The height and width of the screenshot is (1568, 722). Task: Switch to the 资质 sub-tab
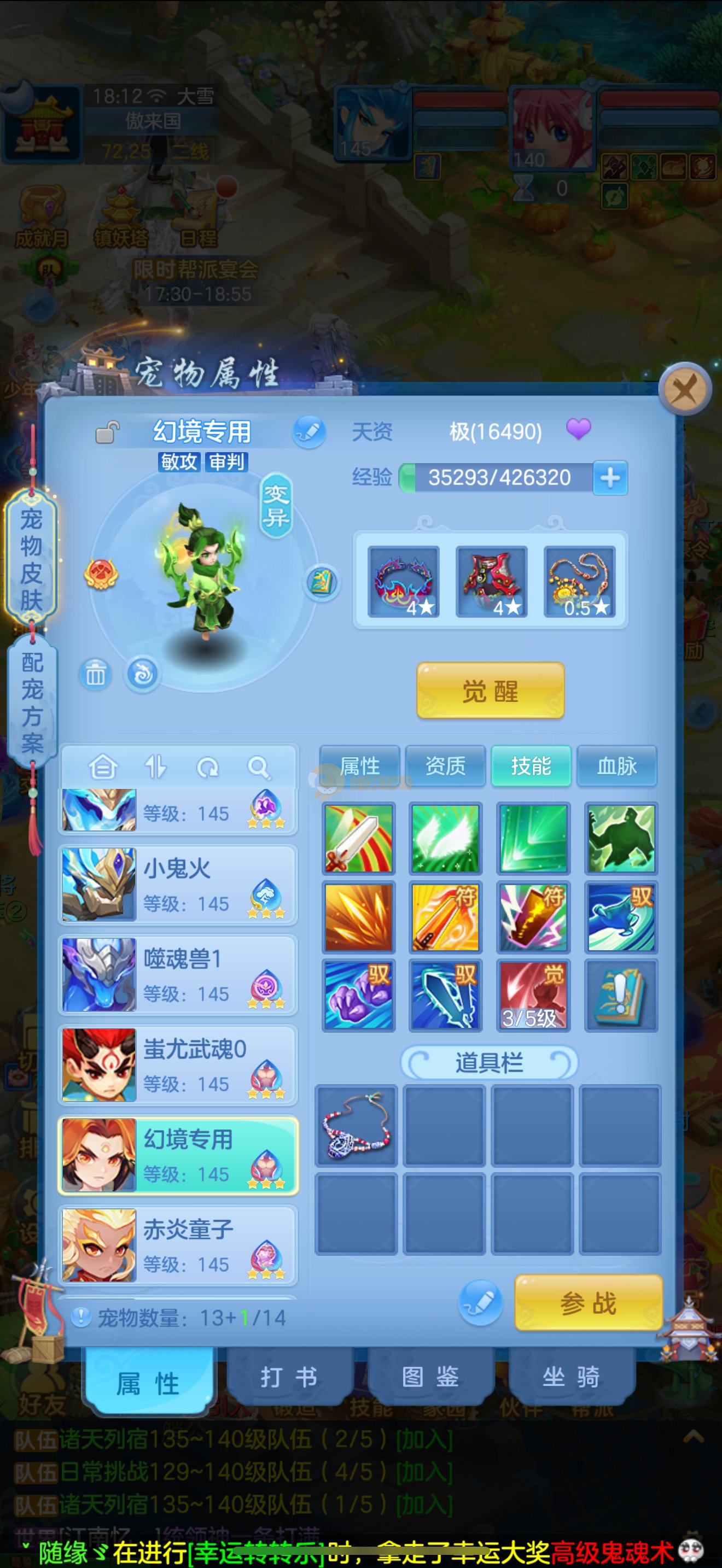point(445,766)
